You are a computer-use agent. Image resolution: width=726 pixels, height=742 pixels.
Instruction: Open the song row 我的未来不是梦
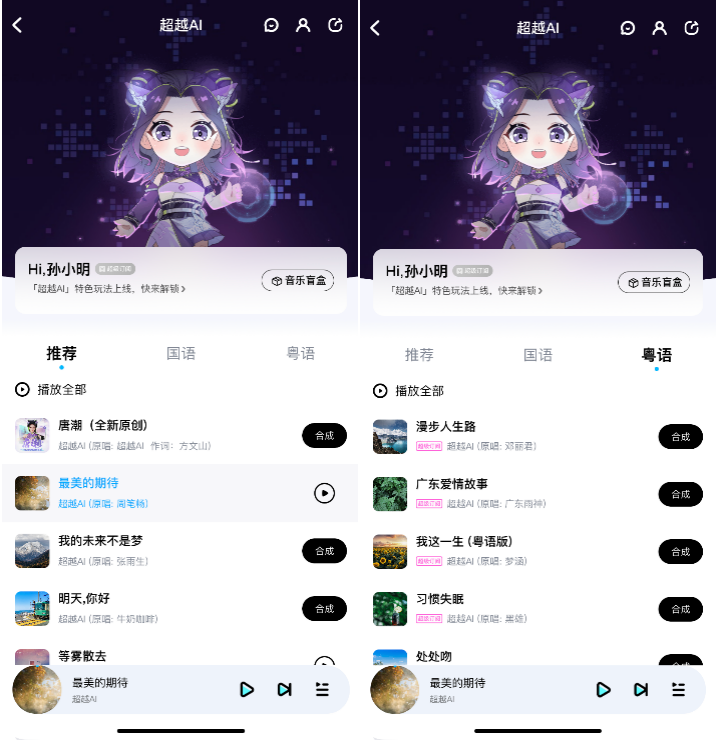point(150,550)
